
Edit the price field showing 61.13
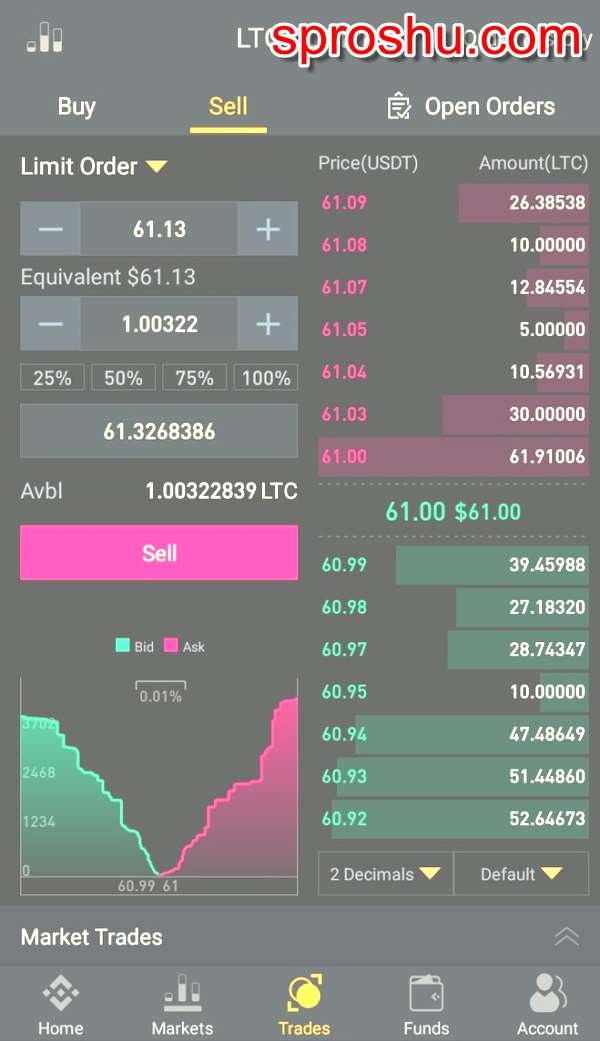pyautogui.click(x=159, y=229)
